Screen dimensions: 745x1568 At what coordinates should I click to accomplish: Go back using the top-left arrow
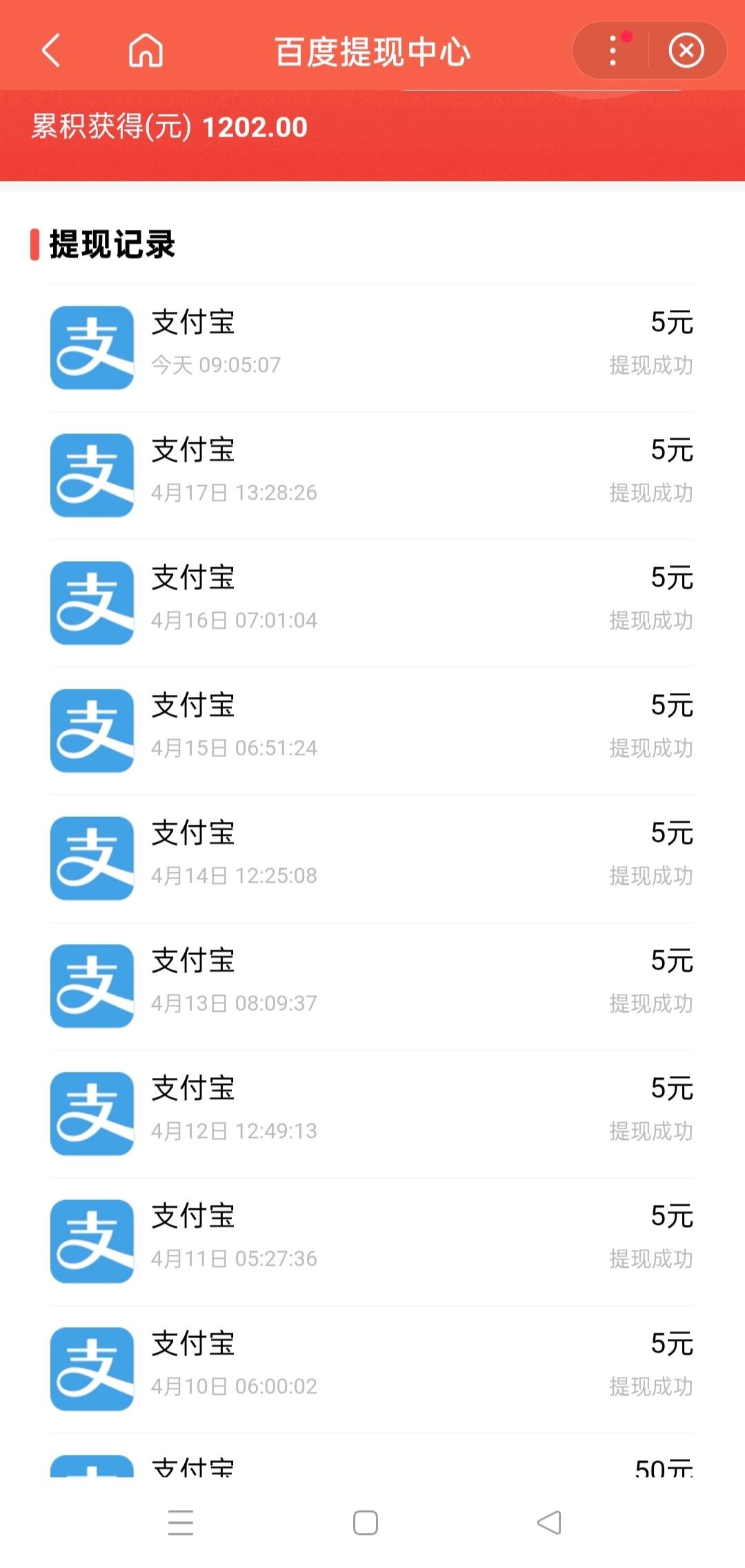(x=51, y=50)
